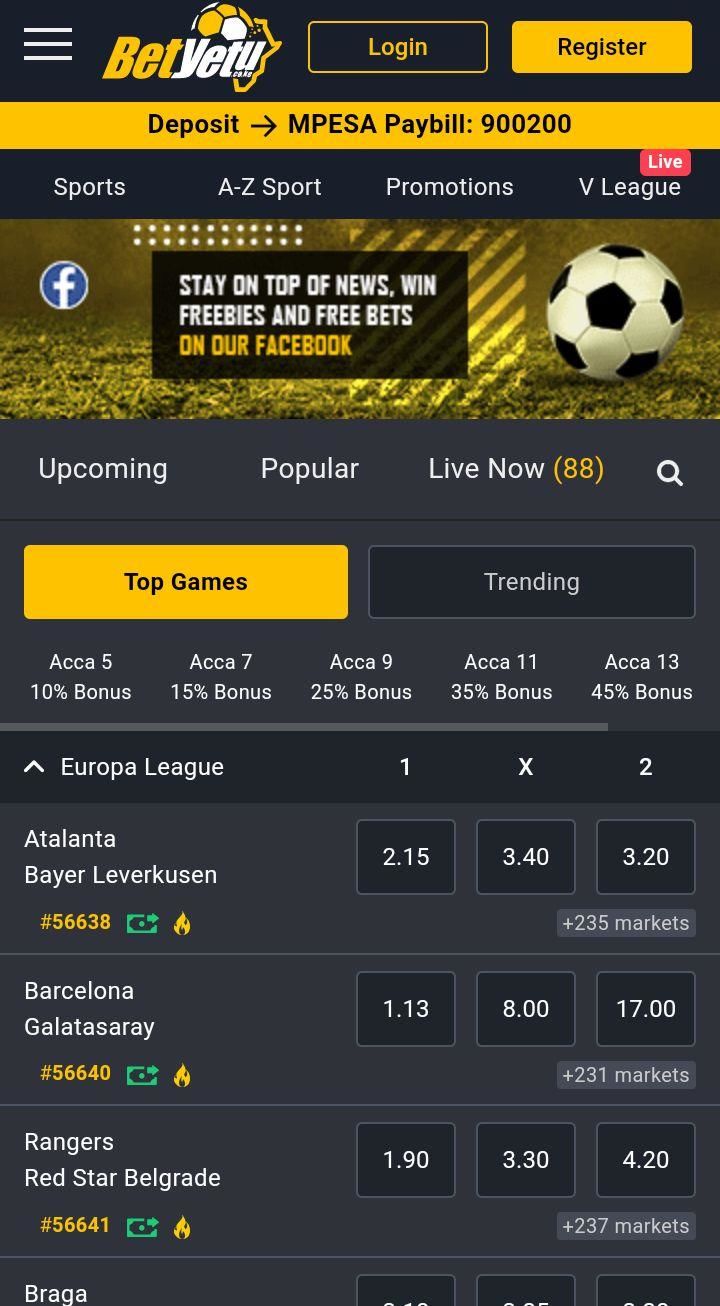Open the hamburger menu

point(48,45)
